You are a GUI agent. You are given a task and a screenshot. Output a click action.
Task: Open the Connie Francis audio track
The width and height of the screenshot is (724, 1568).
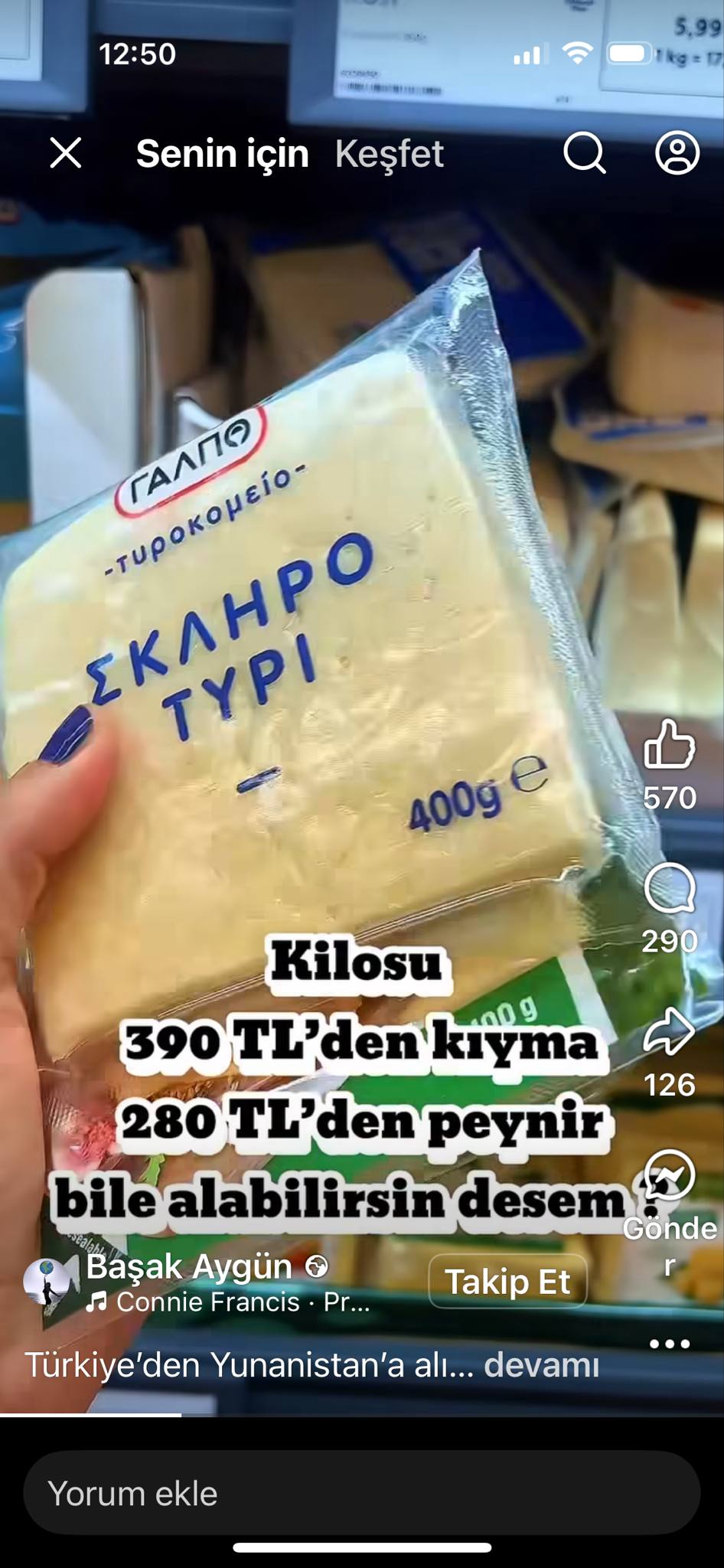pyautogui.click(x=228, y=1302)
